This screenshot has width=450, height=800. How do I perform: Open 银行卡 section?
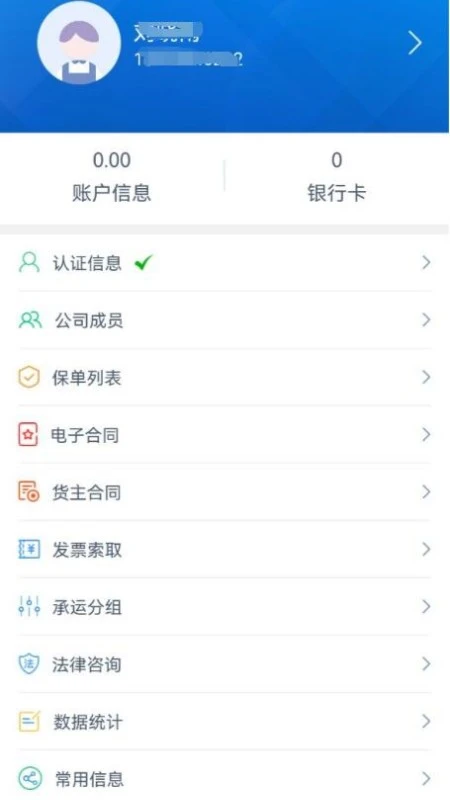click(x=336, y=177)
